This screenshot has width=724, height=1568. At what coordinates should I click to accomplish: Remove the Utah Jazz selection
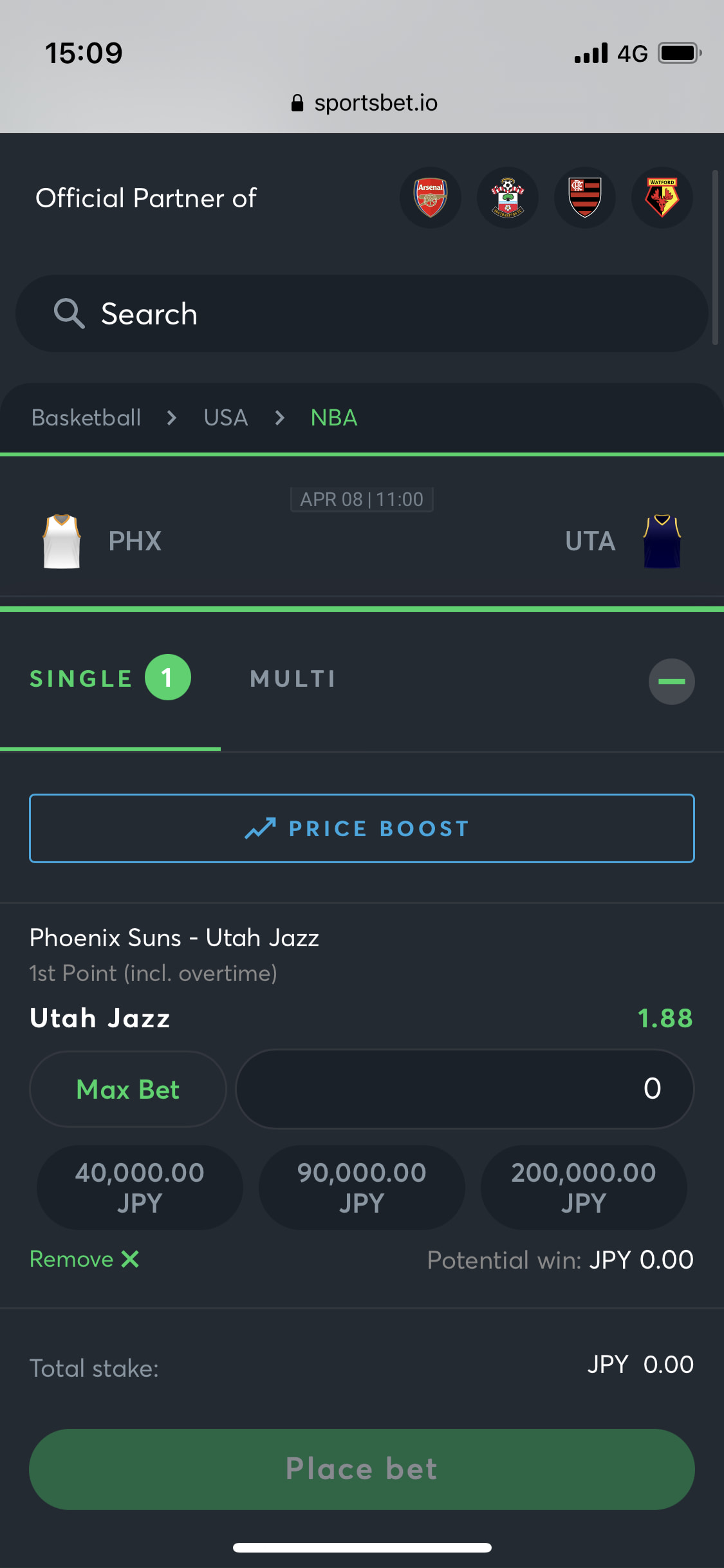coord(84,1259)
